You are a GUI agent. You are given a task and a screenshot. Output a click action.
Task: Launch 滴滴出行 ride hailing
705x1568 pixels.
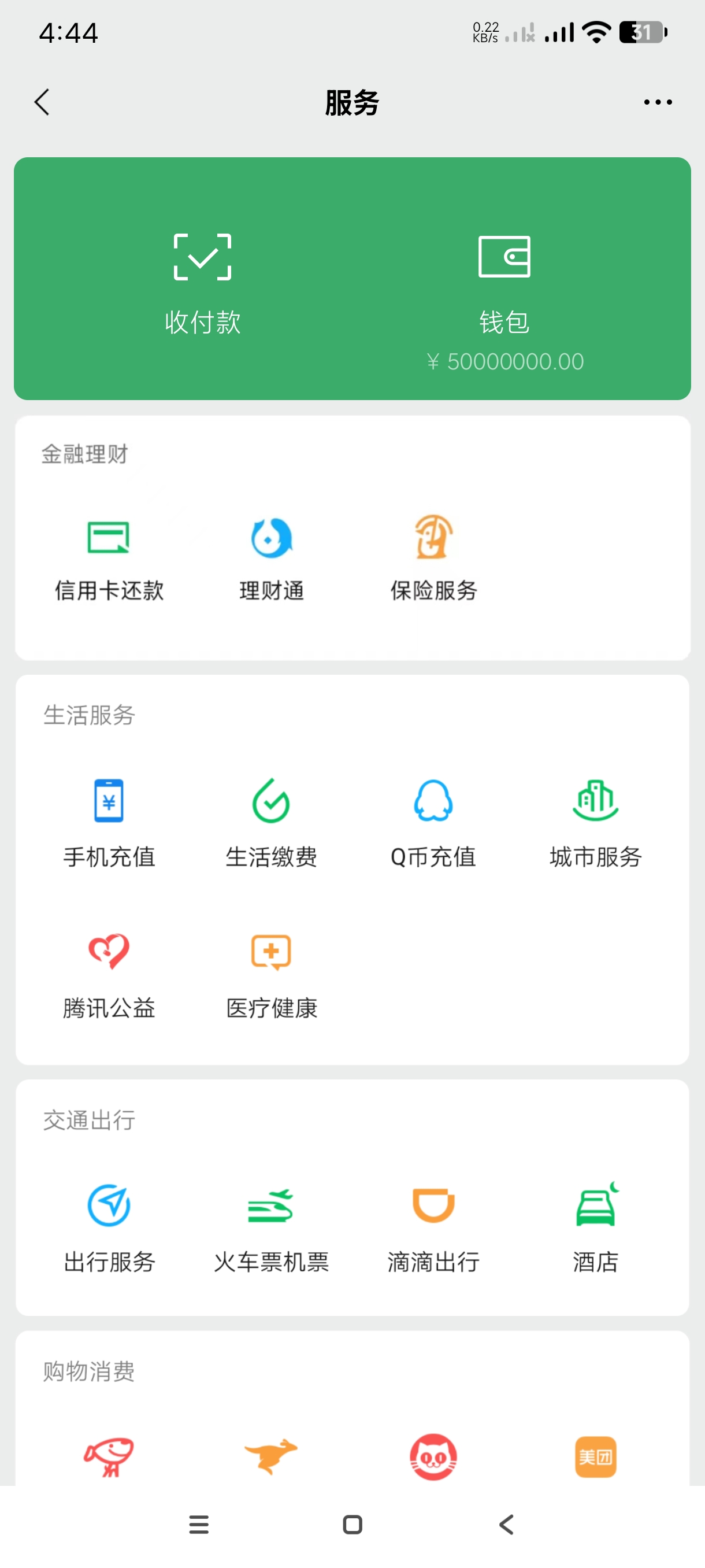coord(433,1226)
